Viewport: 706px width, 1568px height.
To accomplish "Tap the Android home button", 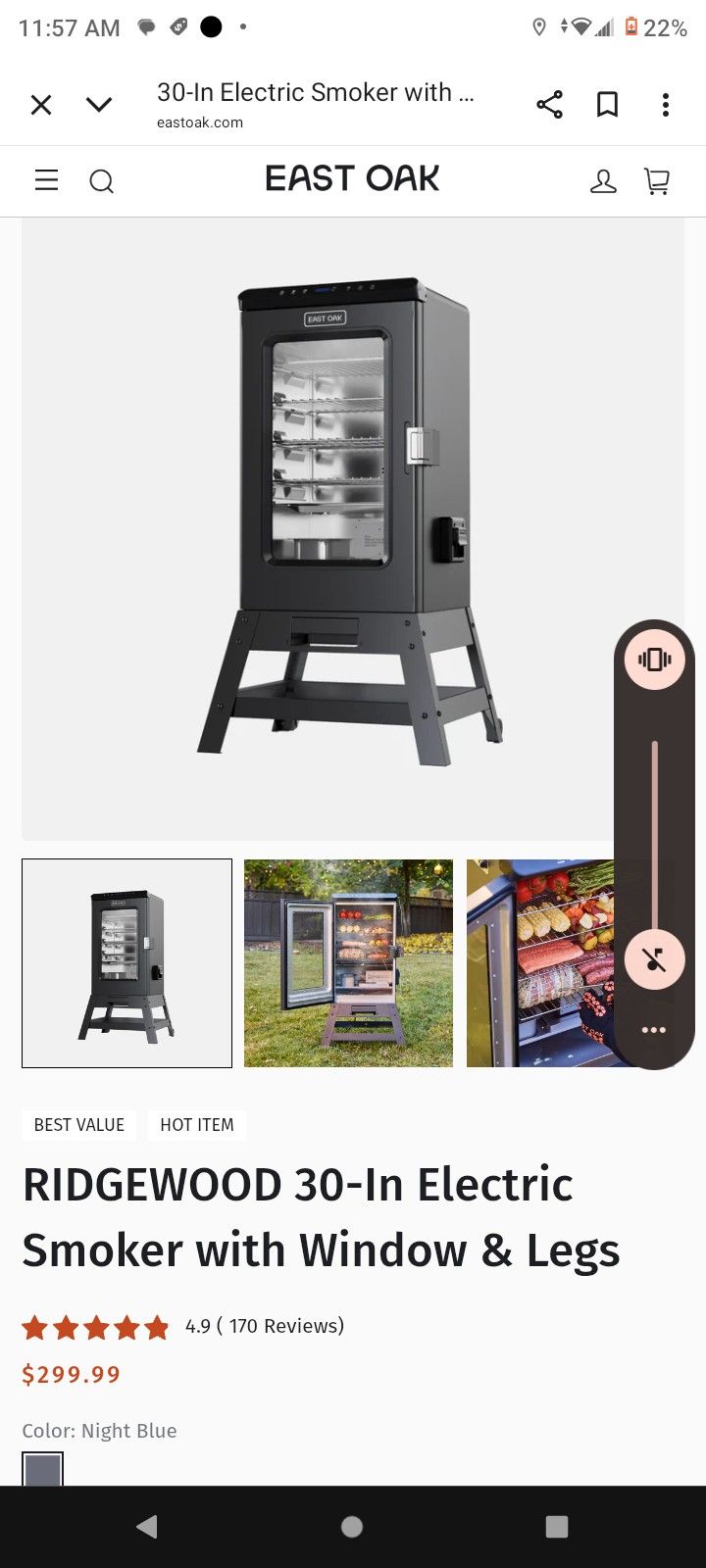I will point(353,1527).
